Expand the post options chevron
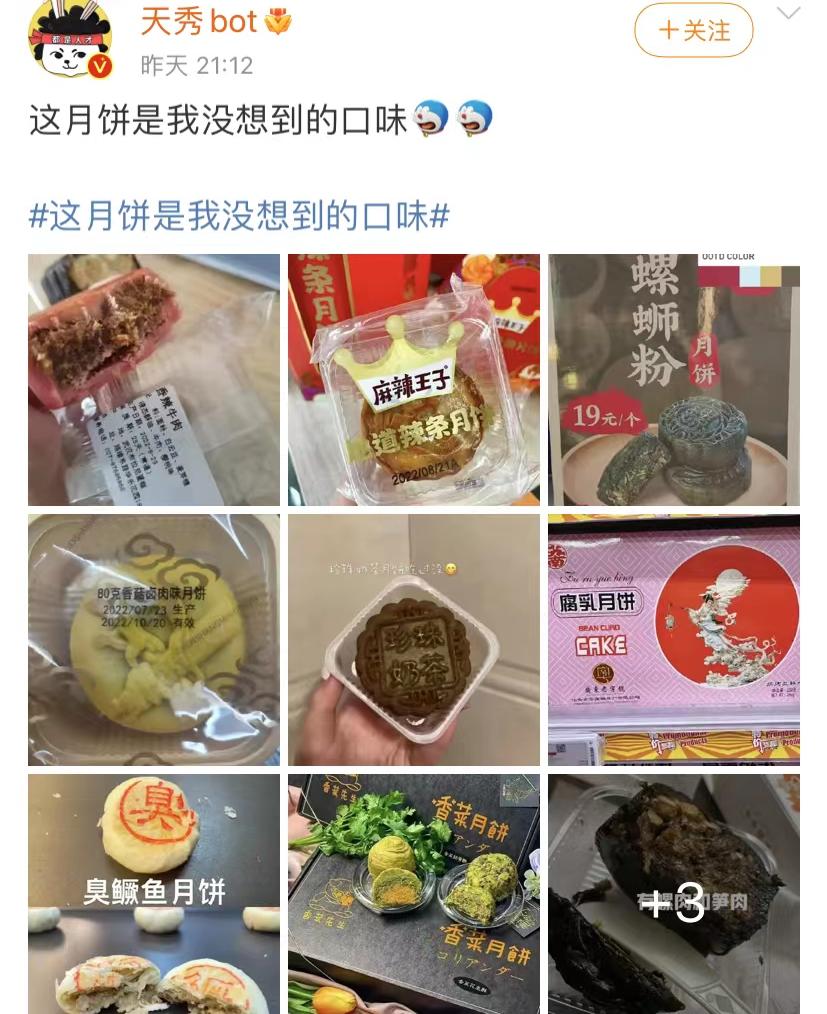 pos(788,13)
